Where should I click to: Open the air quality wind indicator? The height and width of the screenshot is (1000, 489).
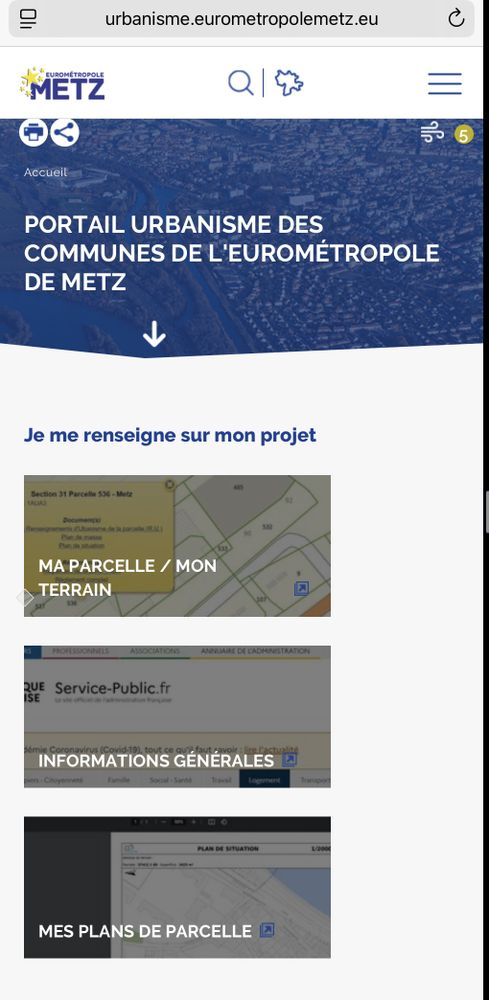447,134
